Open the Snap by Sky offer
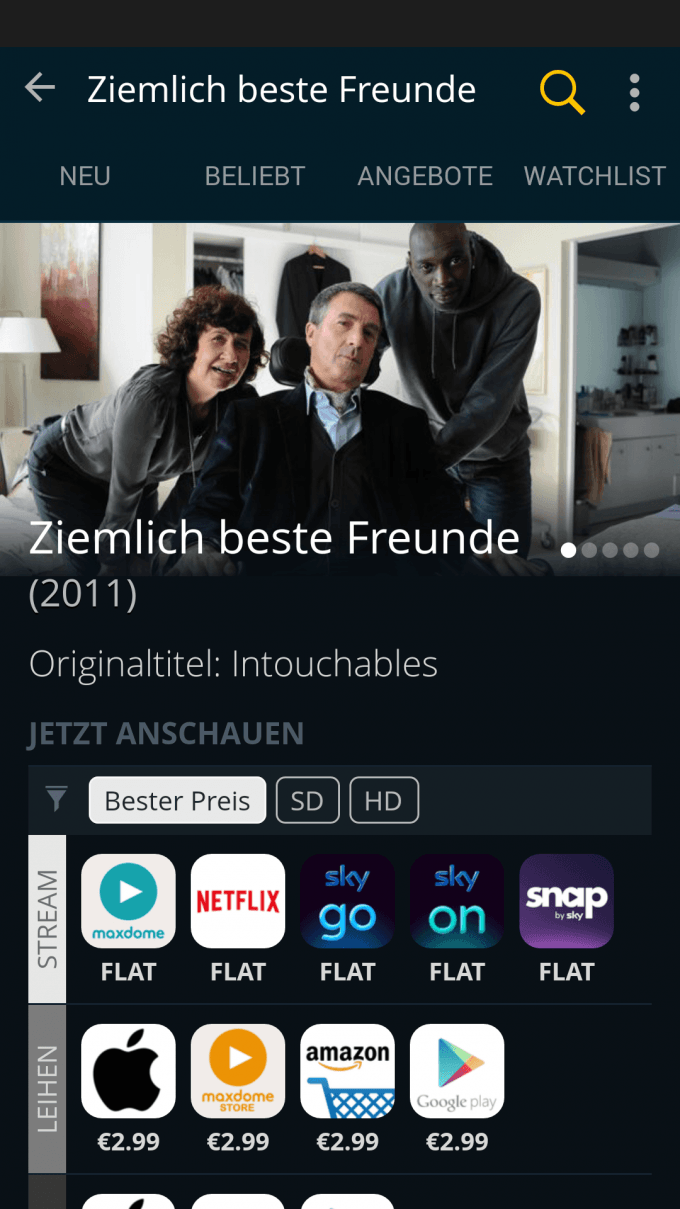The width and height of the screenshot is (680, 1209). (567, 901)
